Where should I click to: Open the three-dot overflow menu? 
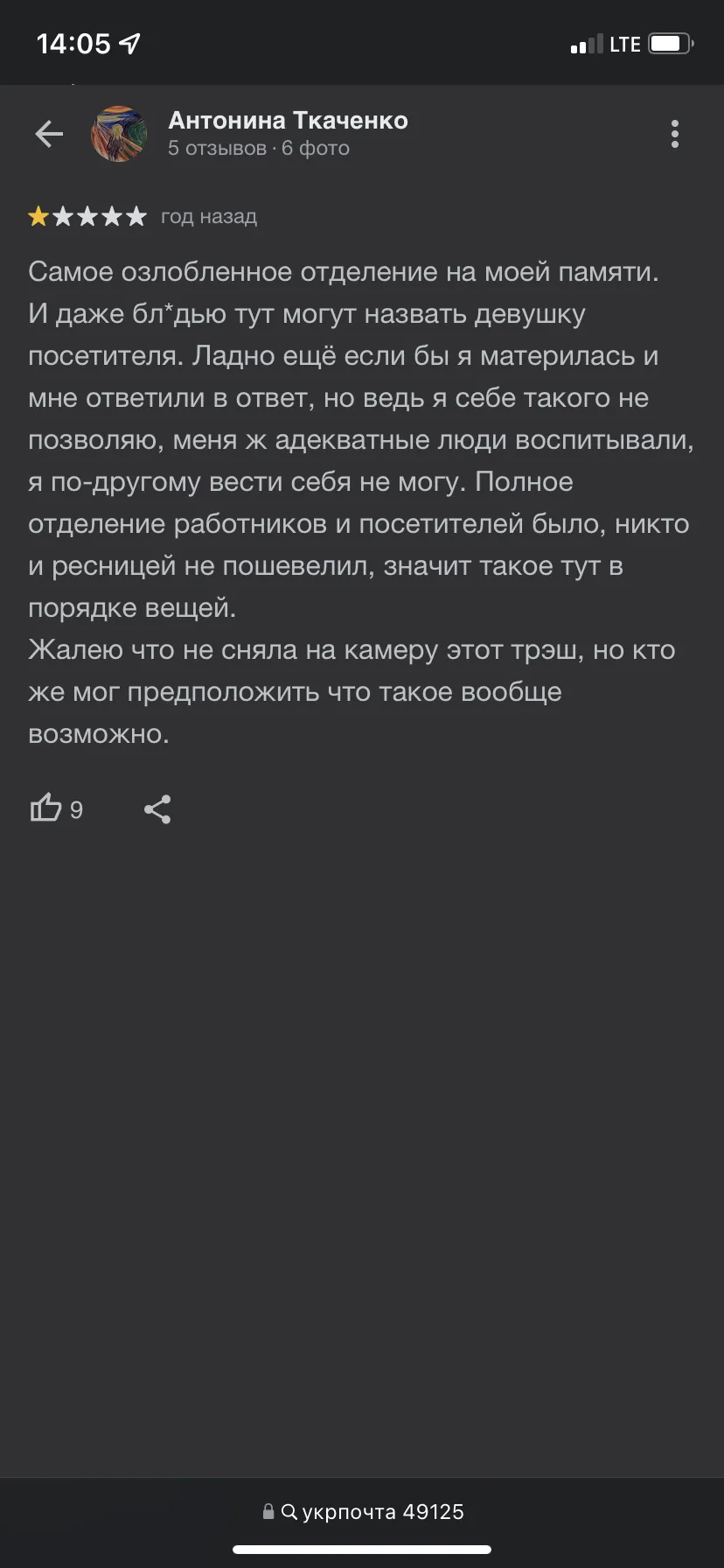675,134
